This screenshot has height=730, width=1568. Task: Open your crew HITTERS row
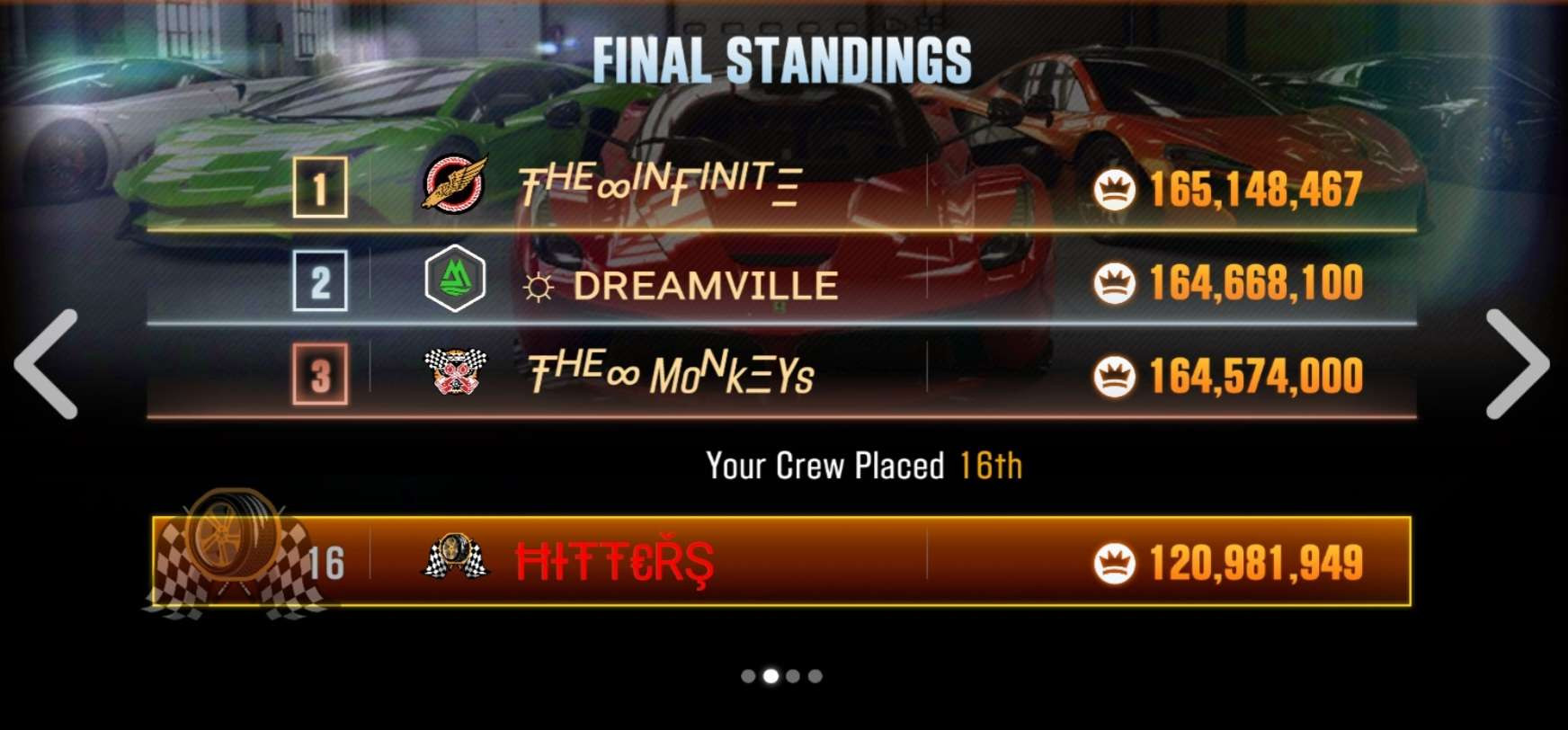click(780, 562)
